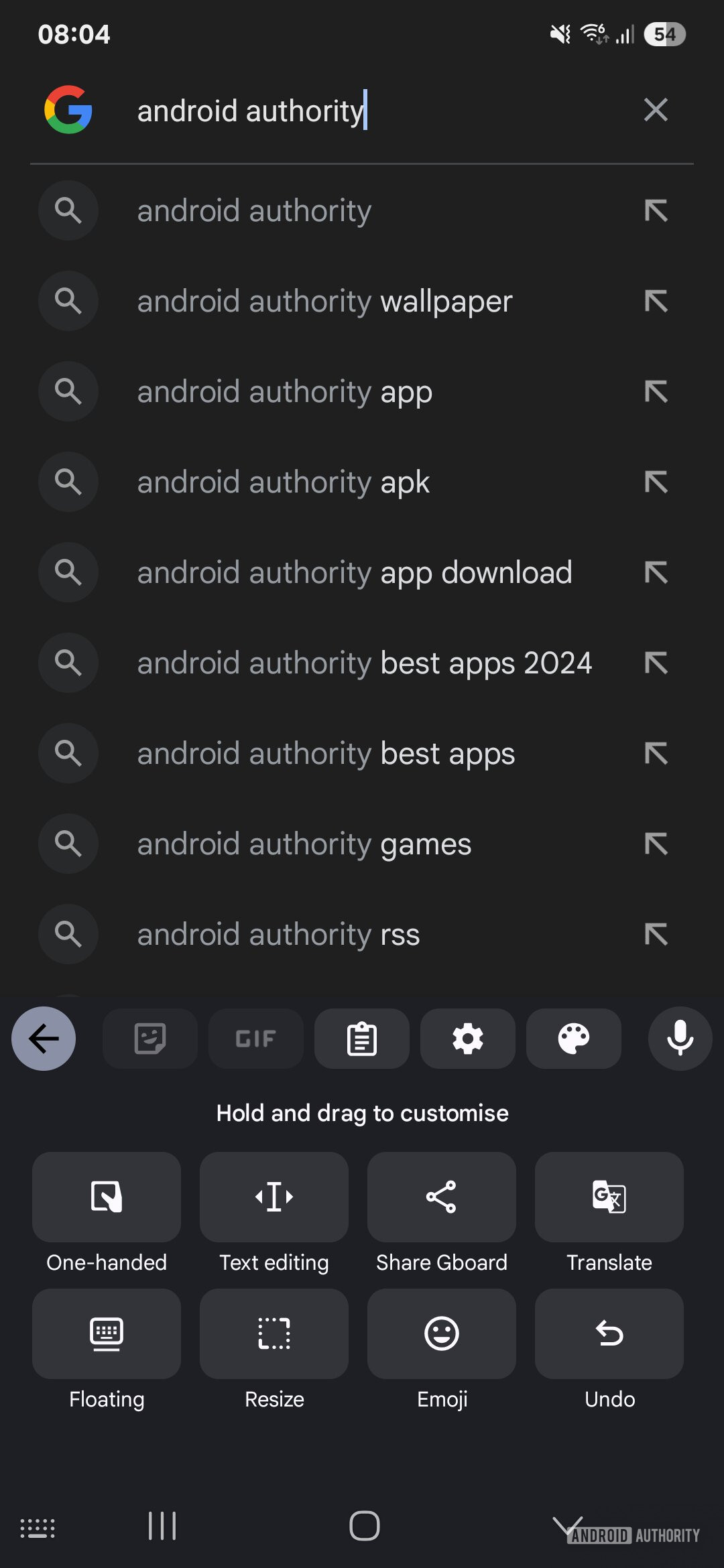Tap the Undo button

[x=609, y=1334]
